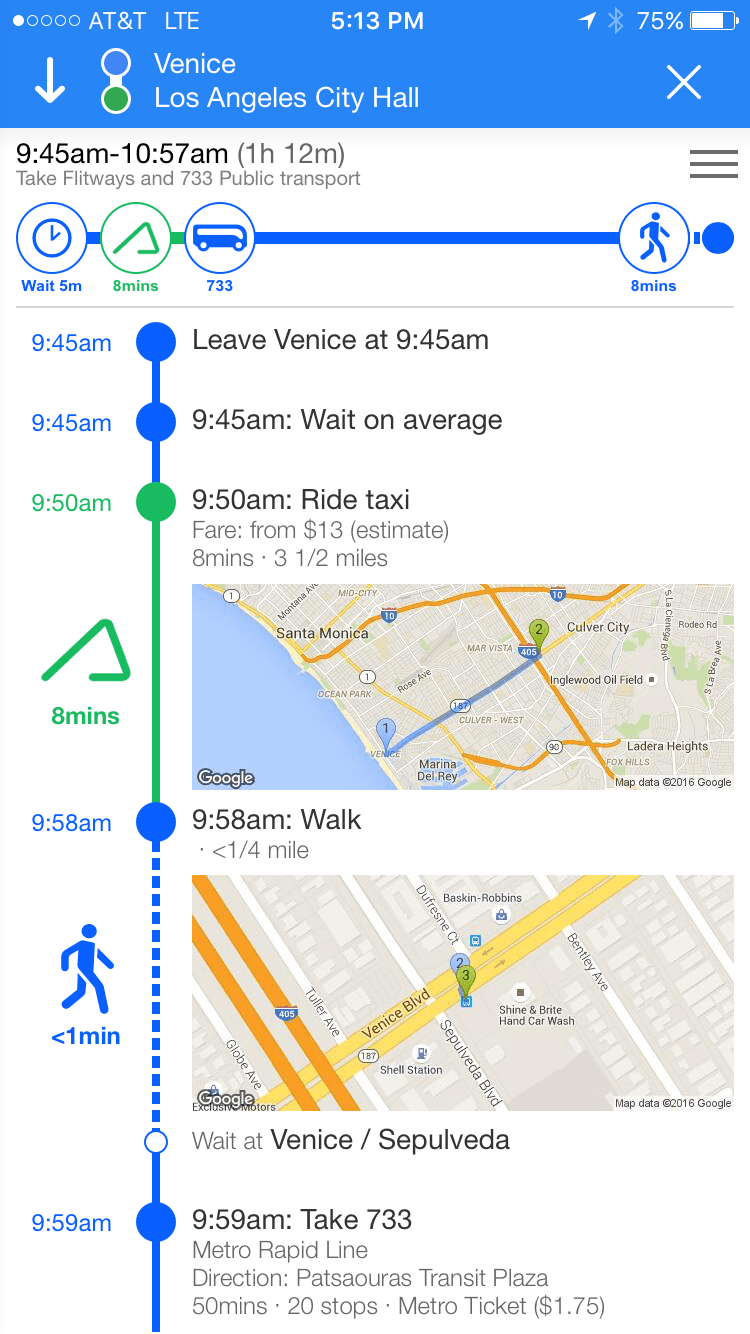The width and height of the screenshot is (750, 1334).
Task: Close the route details view
Action: point(684,82)
